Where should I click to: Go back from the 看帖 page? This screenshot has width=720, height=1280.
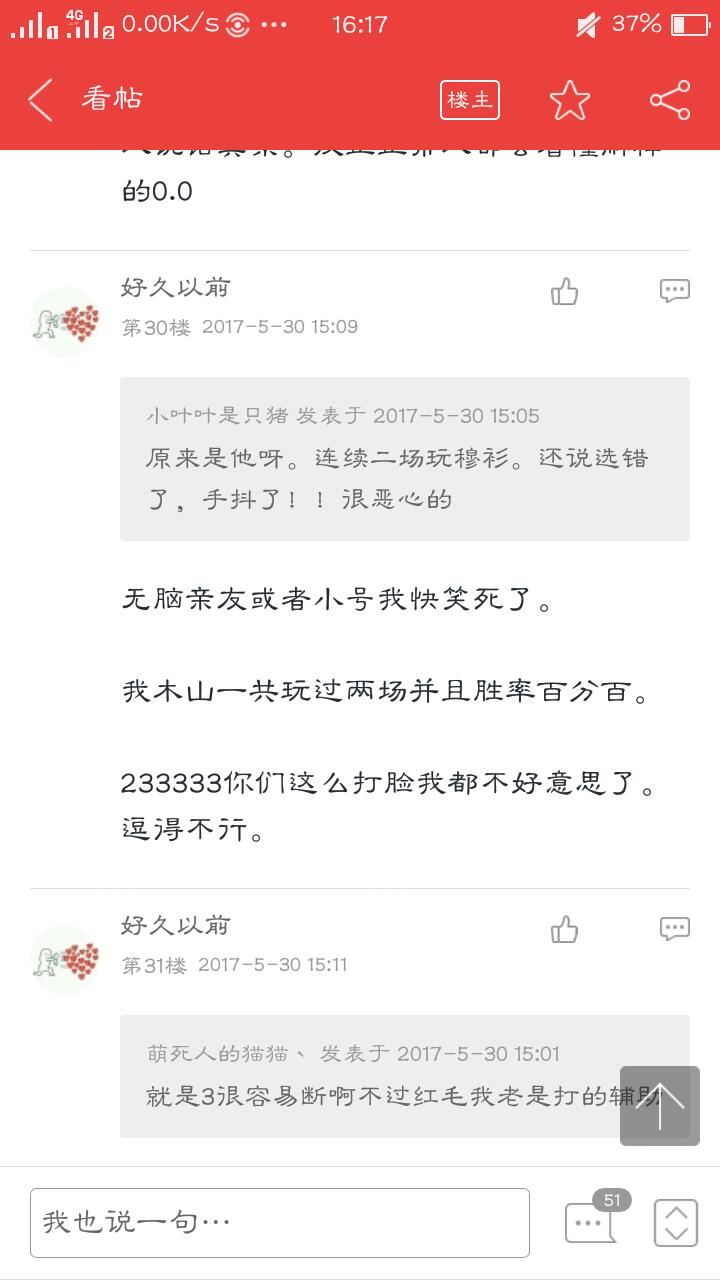(x=41, y=100)
